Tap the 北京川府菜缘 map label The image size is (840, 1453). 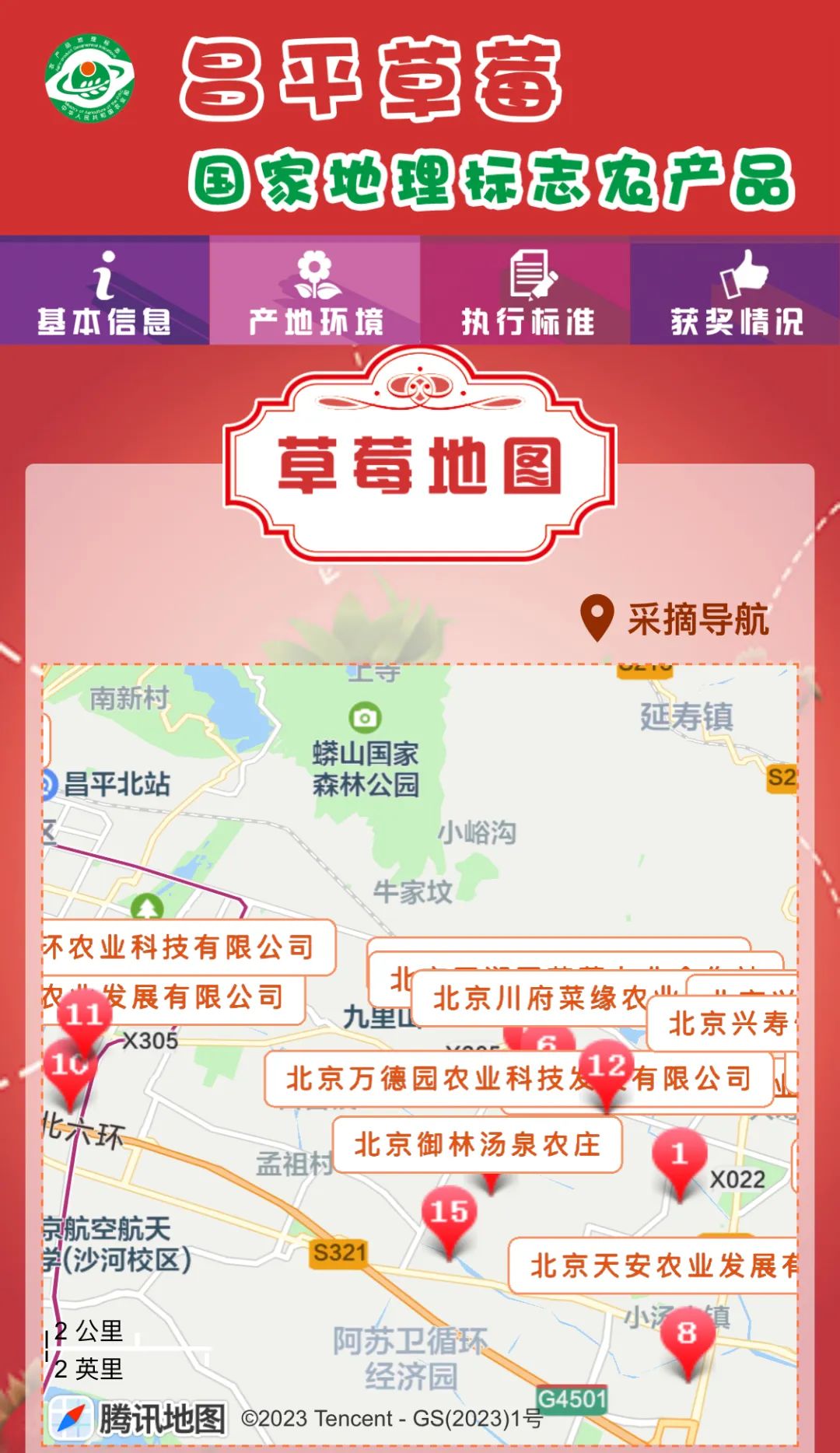coord(544,999)
